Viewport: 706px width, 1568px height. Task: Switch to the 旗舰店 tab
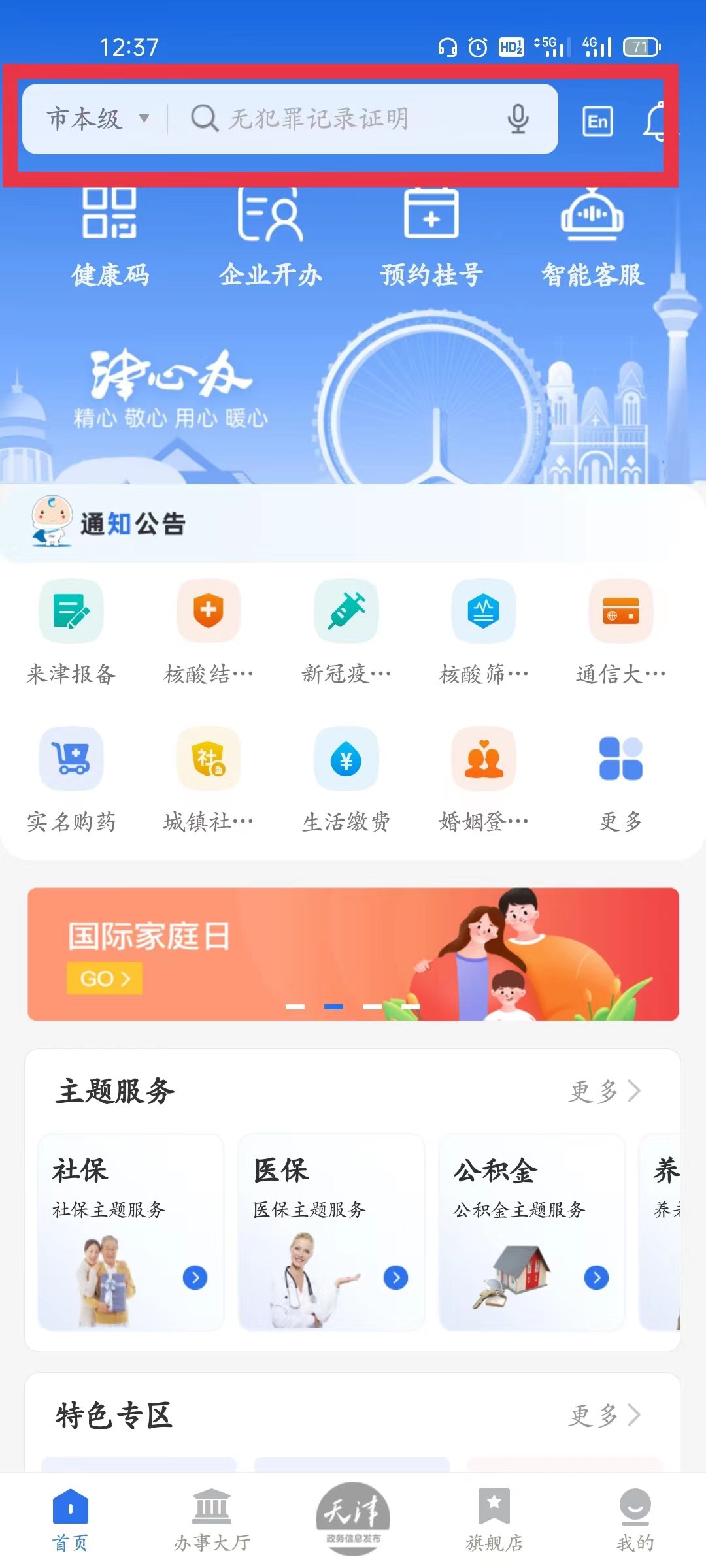[x=494, y=1520]
